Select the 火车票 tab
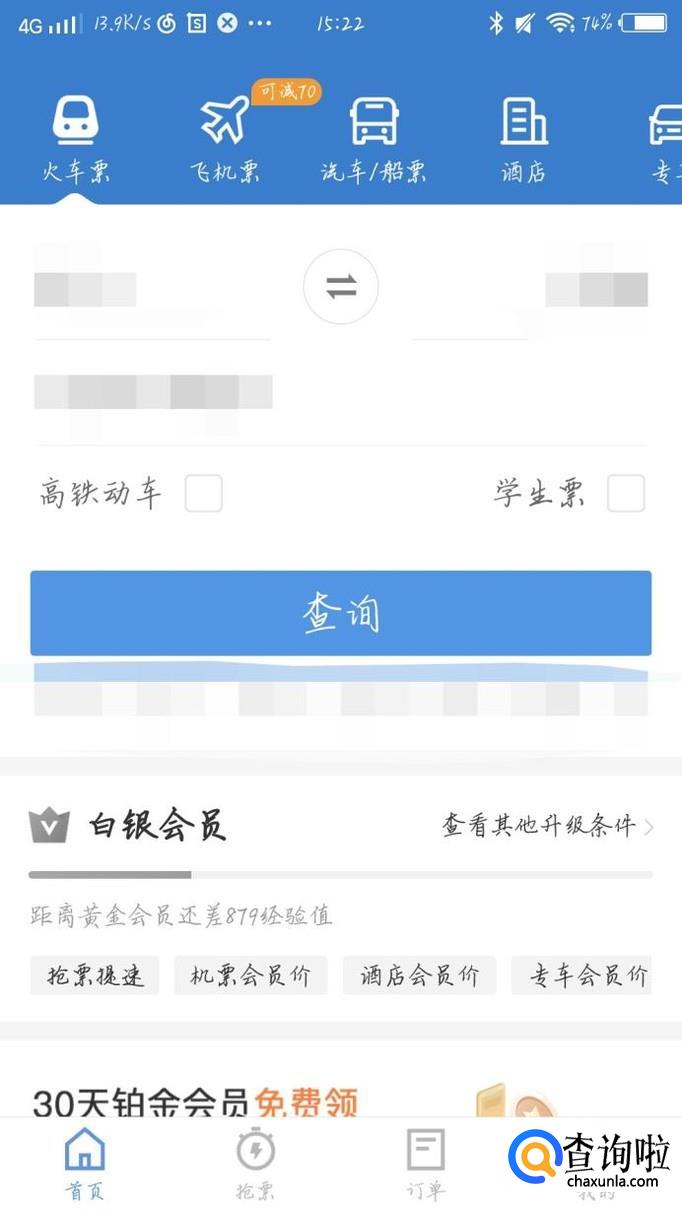Image resolution: width=682 pixels, height=1212 pixels. (x=76, y=141)
